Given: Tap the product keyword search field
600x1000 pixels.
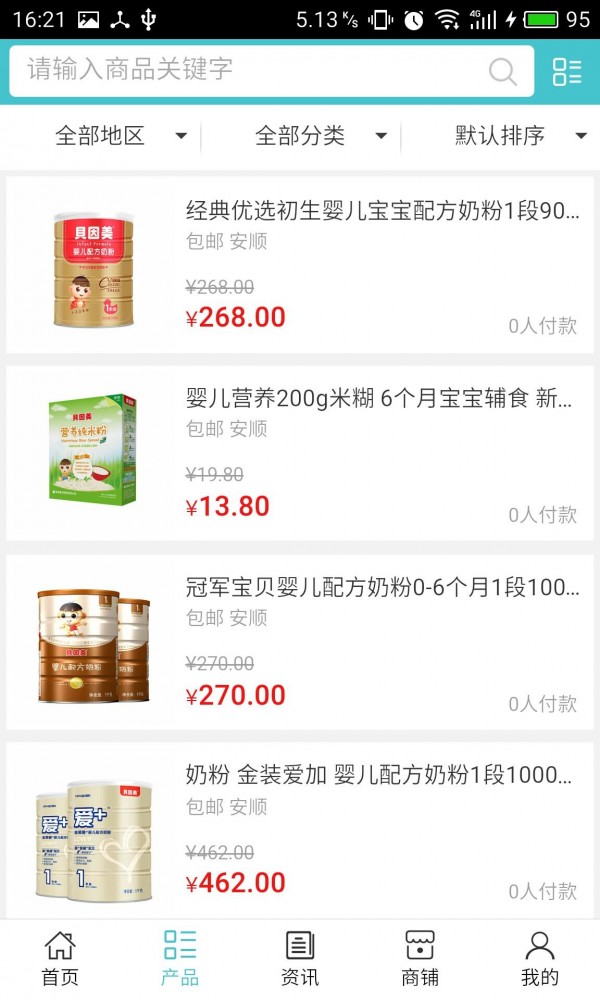Looking at the screenshot, I should tap(250, 70).
